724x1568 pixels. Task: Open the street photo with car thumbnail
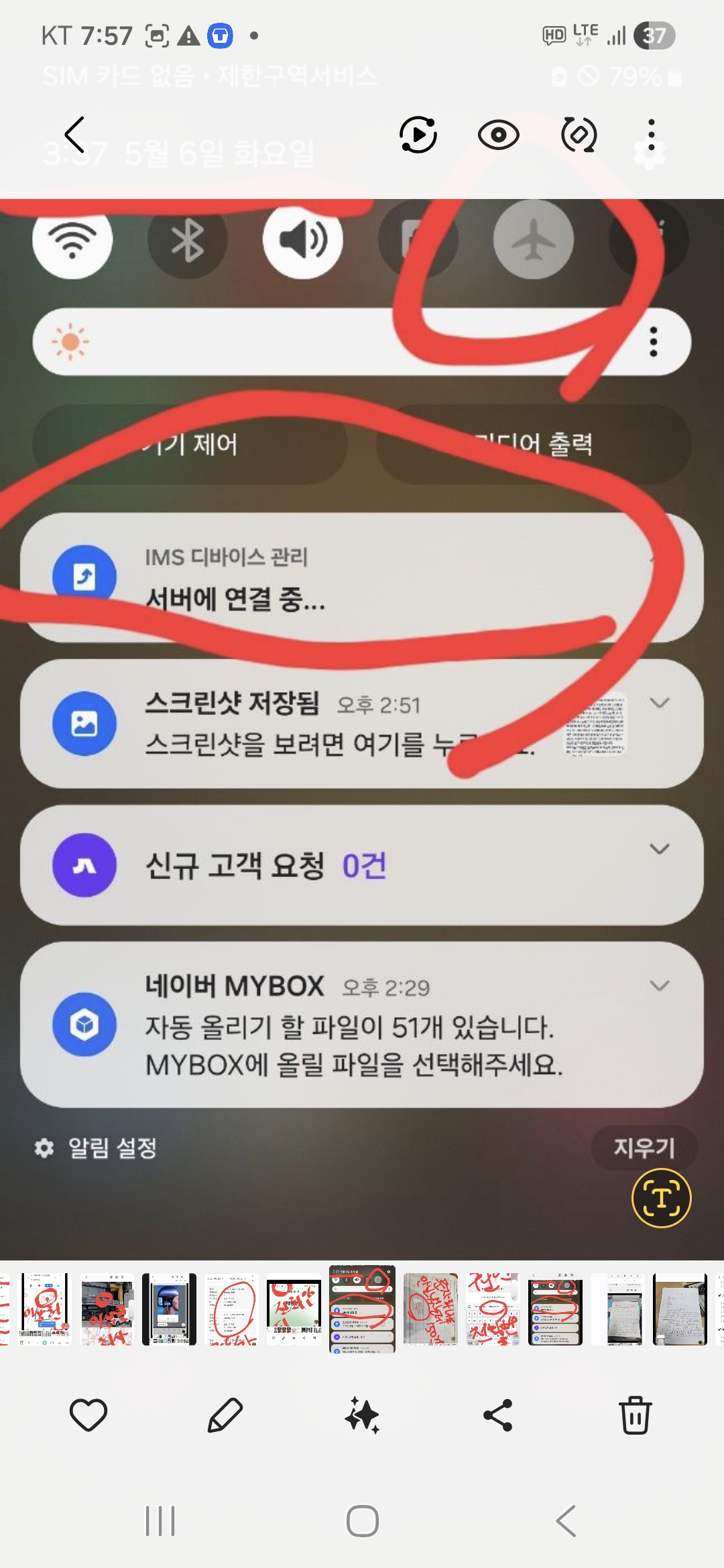pyautogui.click(x=107, y=1309)
